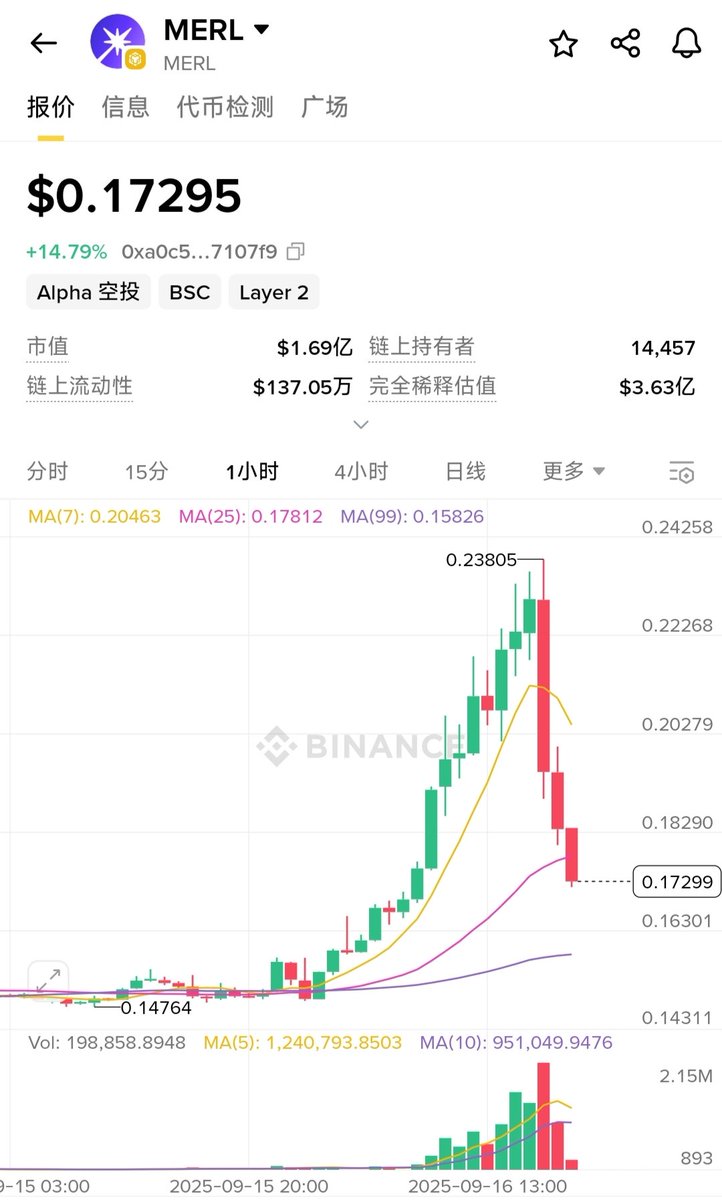
Task: Tap the Alpha 空投 tag
Action: click(88, 292)
